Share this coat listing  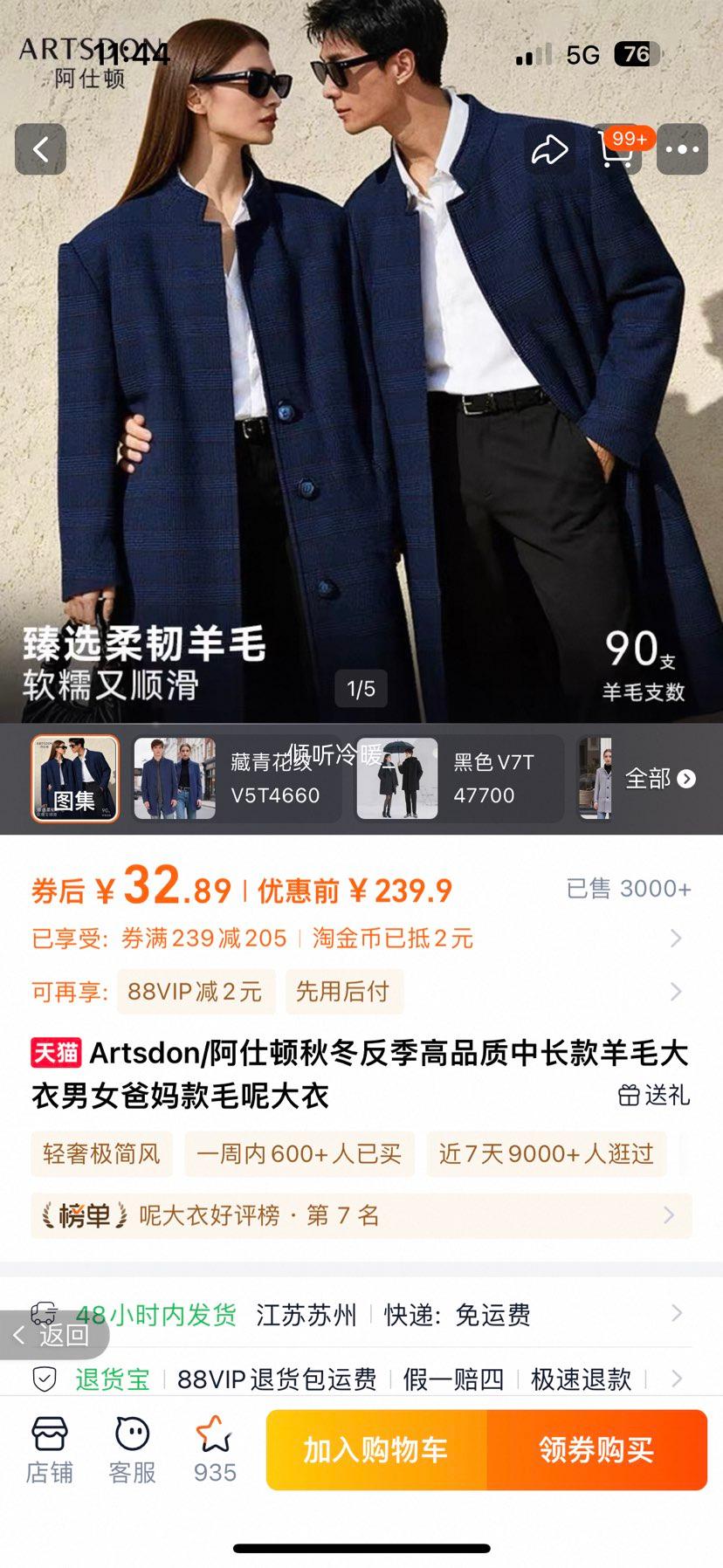click(550, 149)
